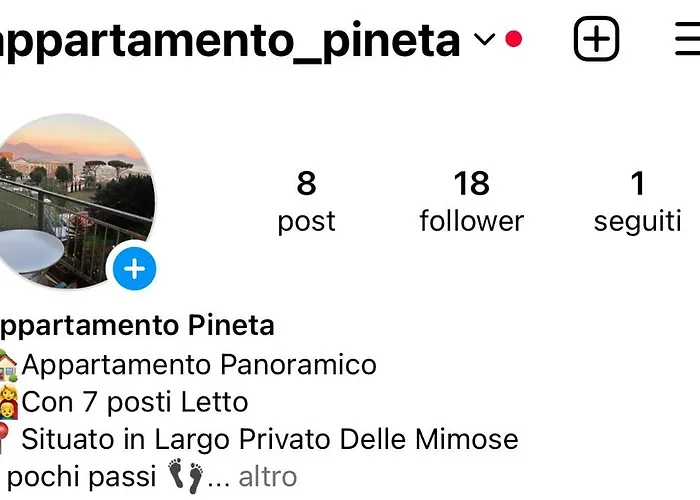Expand the bio with the altro link

click(x=267, y=477)
